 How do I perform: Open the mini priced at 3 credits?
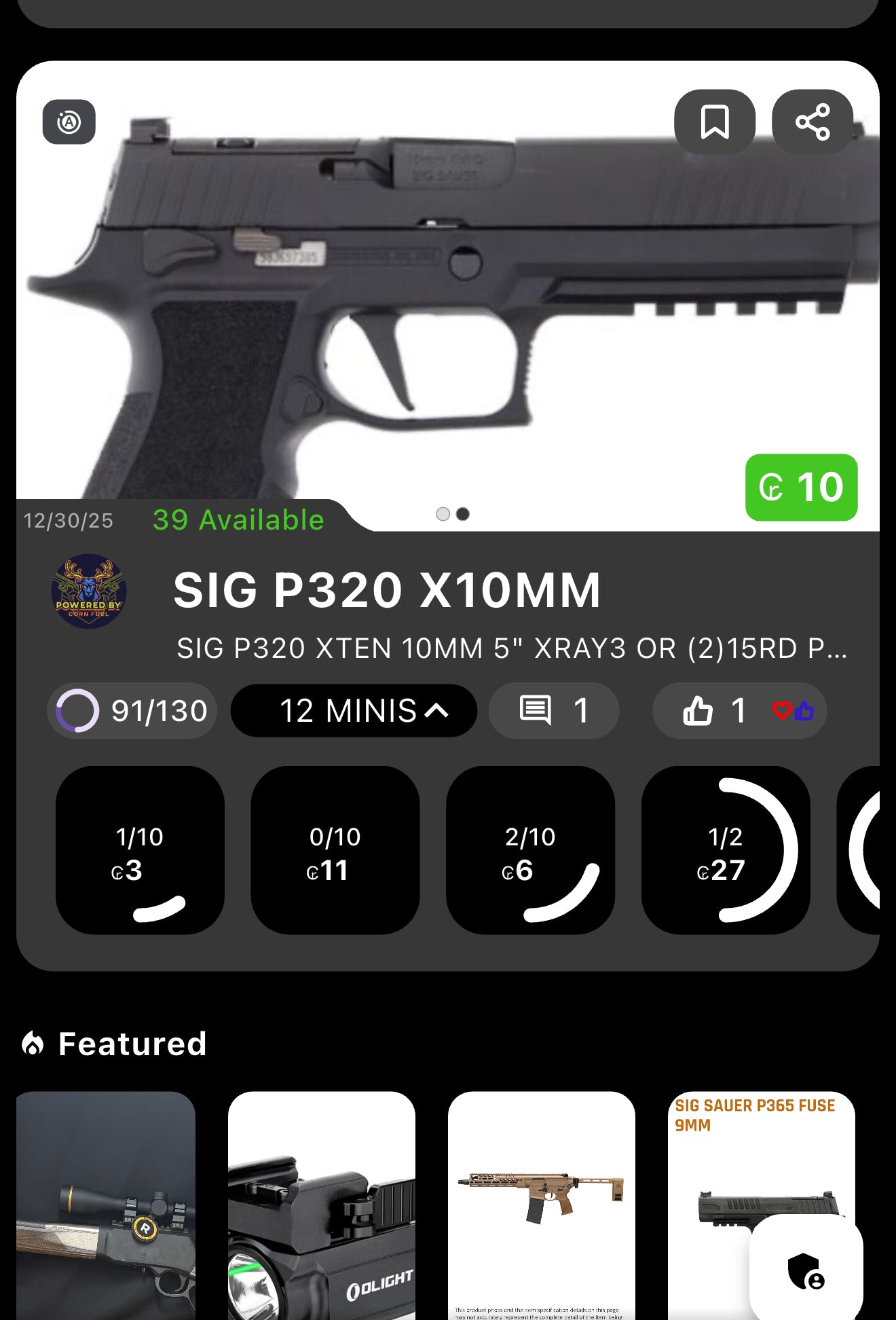(x=140, y=850)
